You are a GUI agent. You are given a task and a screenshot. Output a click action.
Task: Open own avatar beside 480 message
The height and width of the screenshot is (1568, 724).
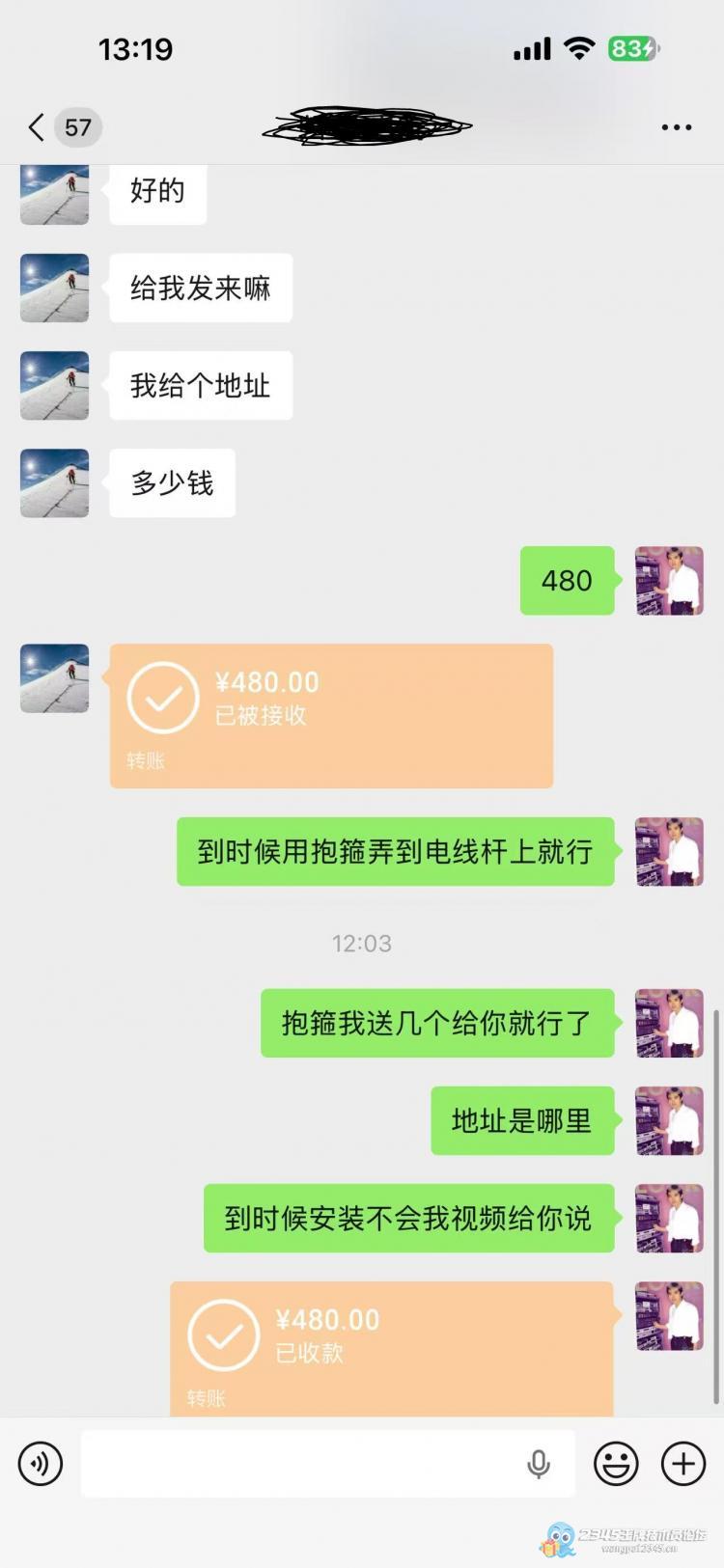click(669, 580)
